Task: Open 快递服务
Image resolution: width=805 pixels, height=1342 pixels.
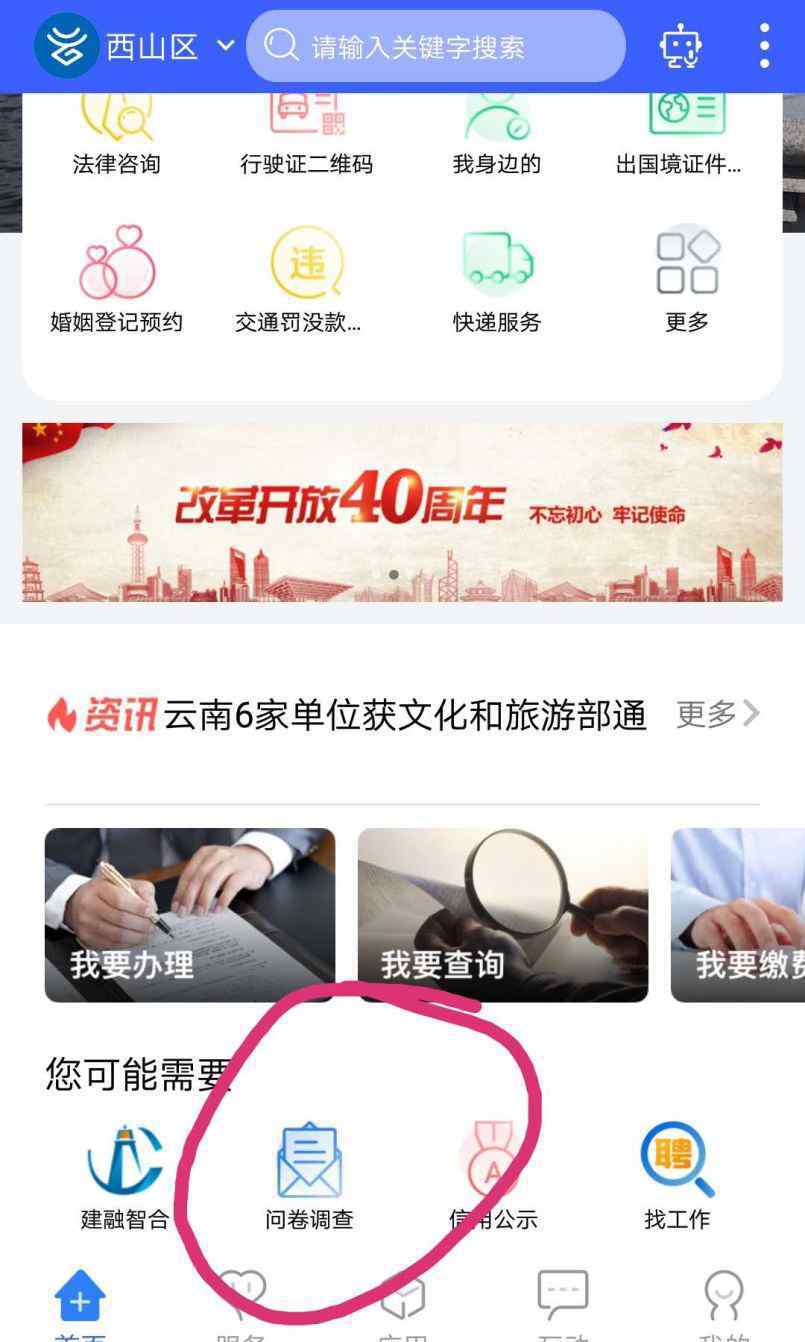Action: (497, 280)
